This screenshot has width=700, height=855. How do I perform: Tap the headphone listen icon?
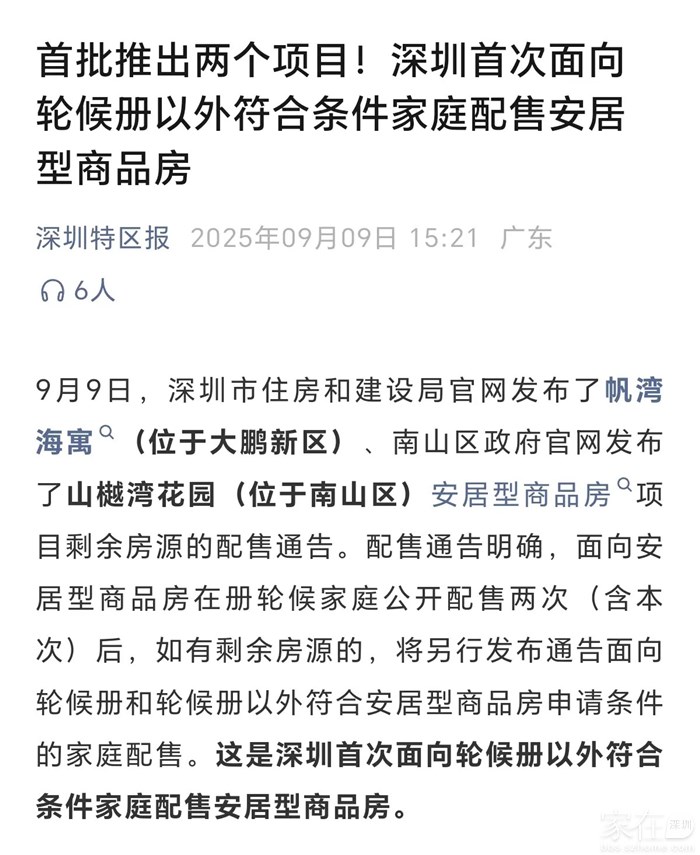tap(52, 291)
